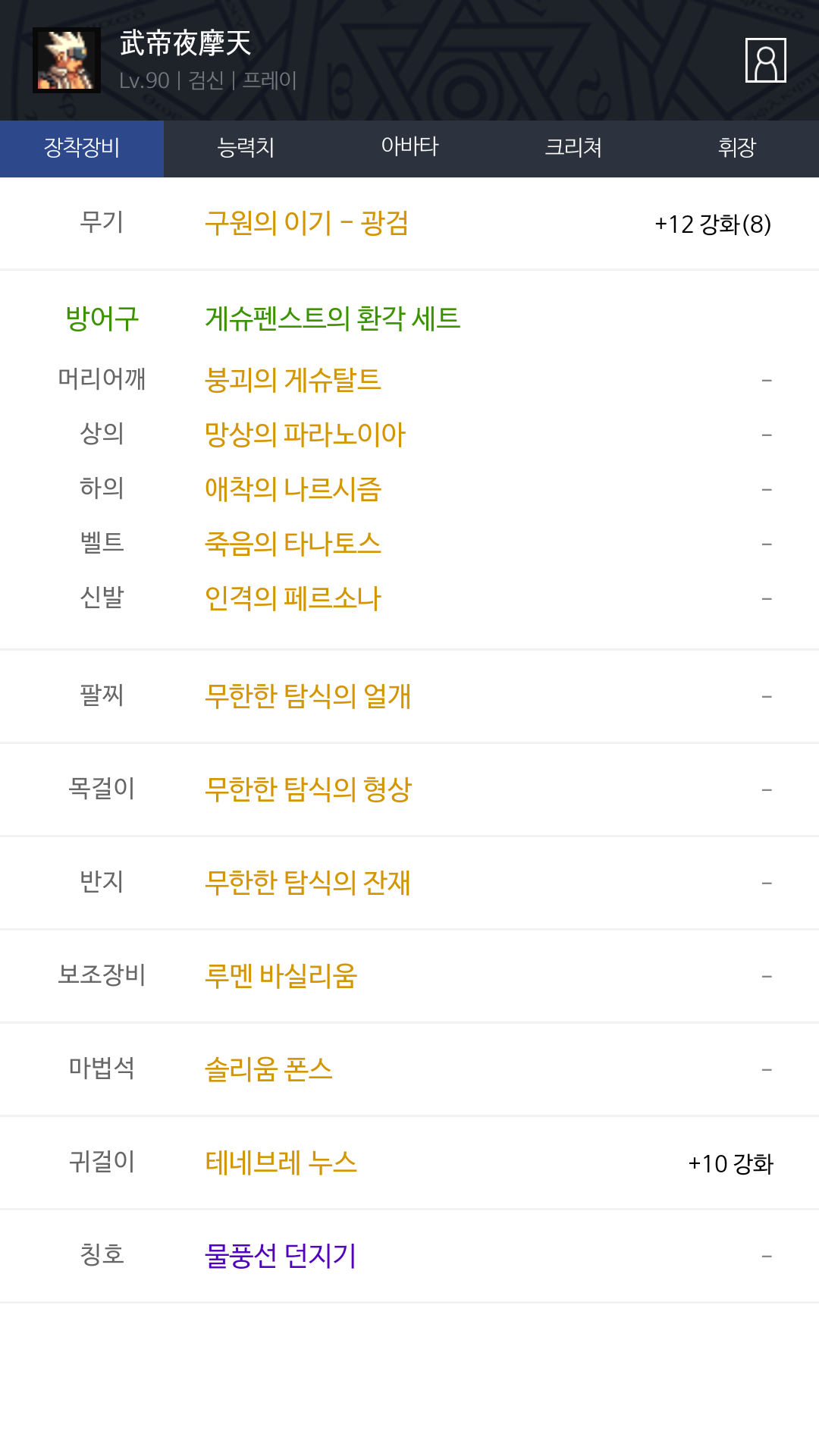Tap 루멘 바실리움 sub equipment
Viewport: 819px width, 1456px height.
(281, 975)
